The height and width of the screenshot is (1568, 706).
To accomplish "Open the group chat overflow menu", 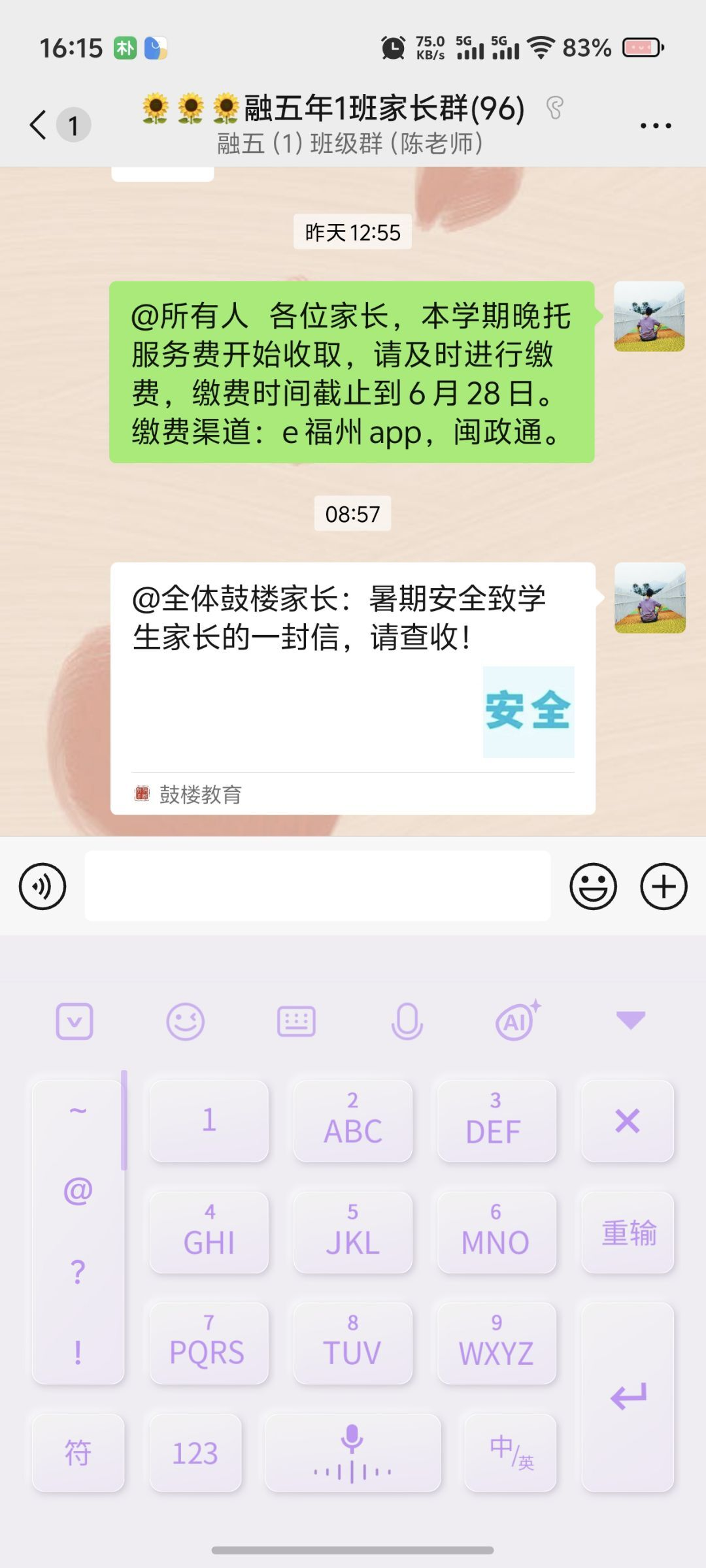I will (x=656, y=125).
